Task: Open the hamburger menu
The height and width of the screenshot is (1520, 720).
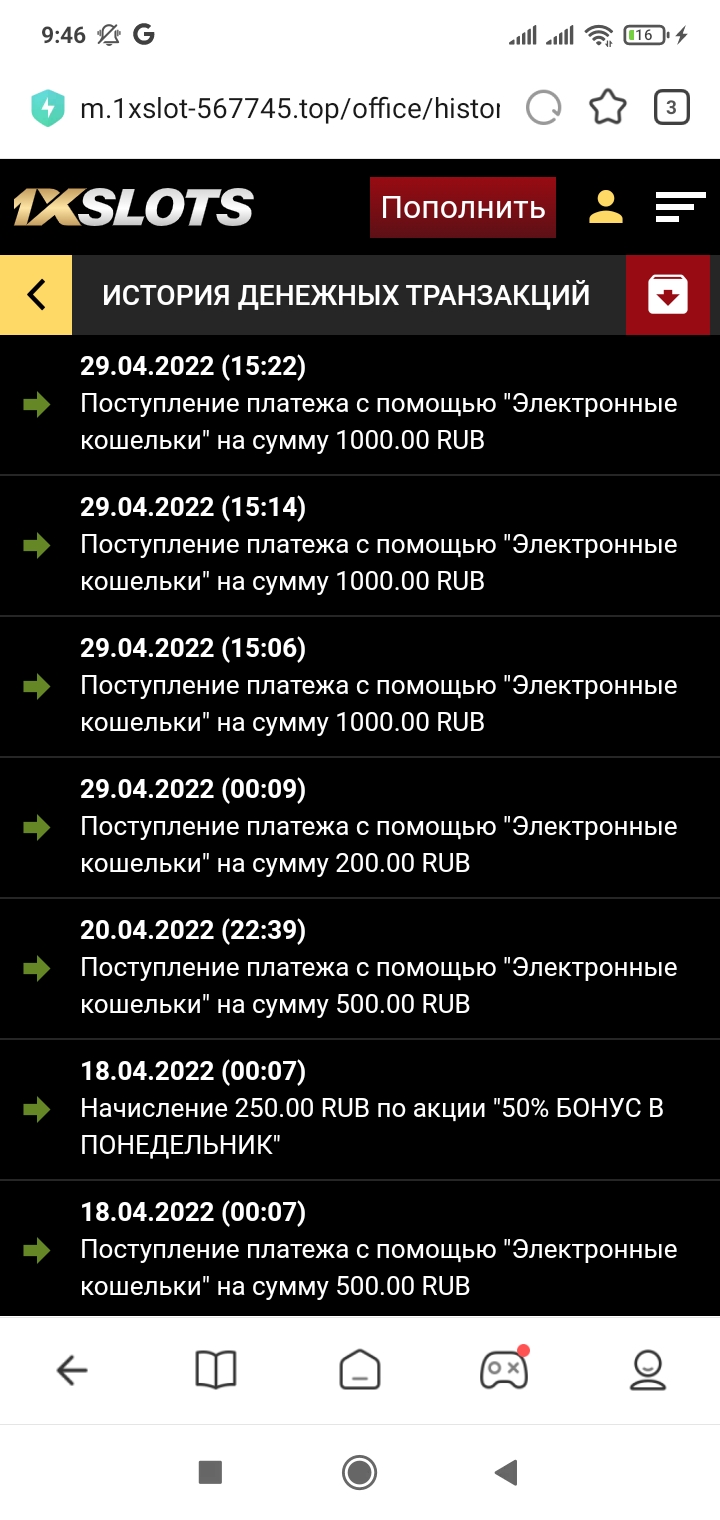Action: pos(680,207)
